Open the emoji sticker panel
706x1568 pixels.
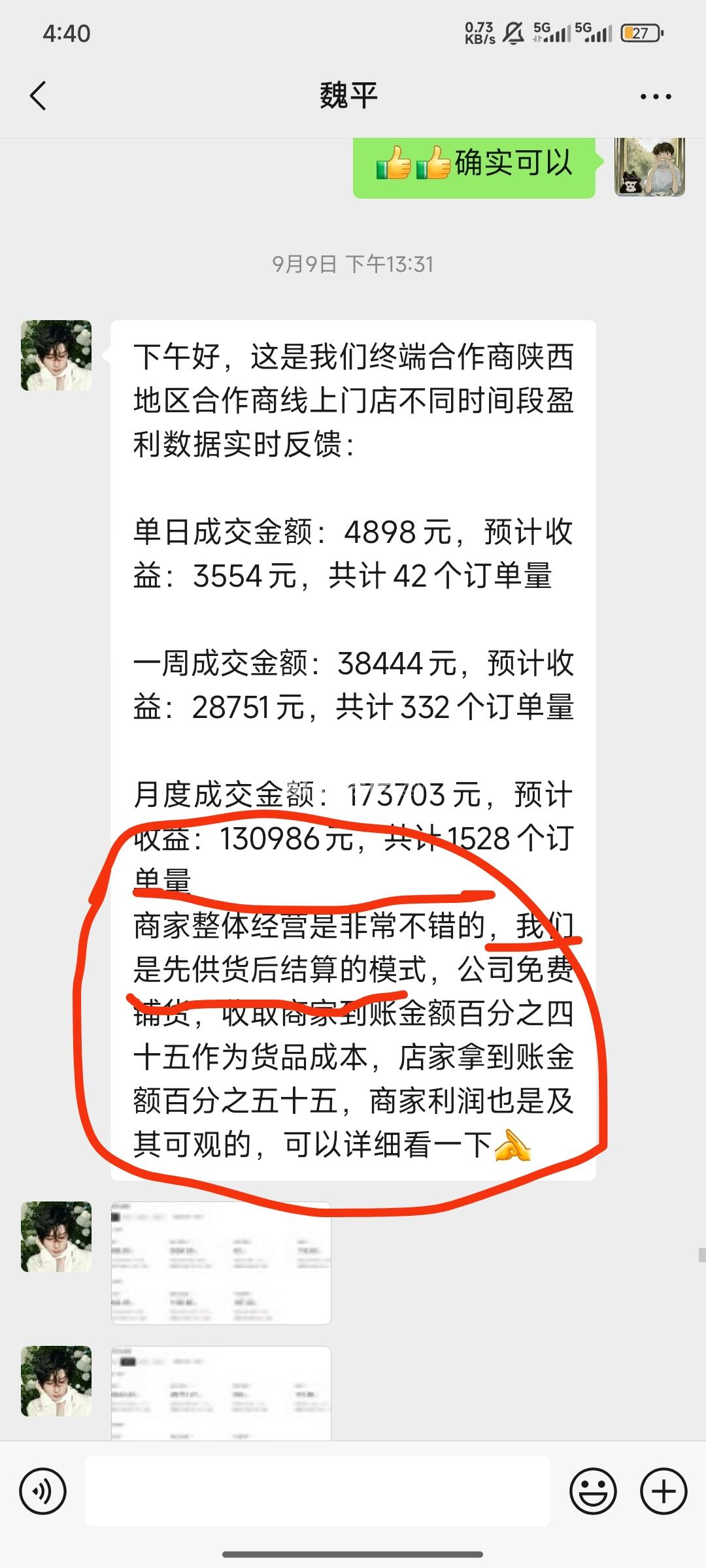593,1492
